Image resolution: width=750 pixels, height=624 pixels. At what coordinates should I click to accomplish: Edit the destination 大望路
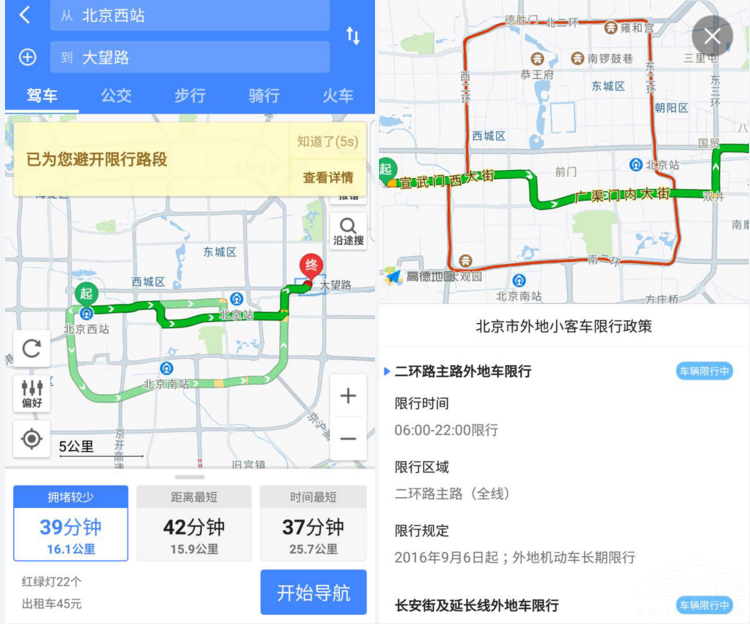(x=190, y=57)
